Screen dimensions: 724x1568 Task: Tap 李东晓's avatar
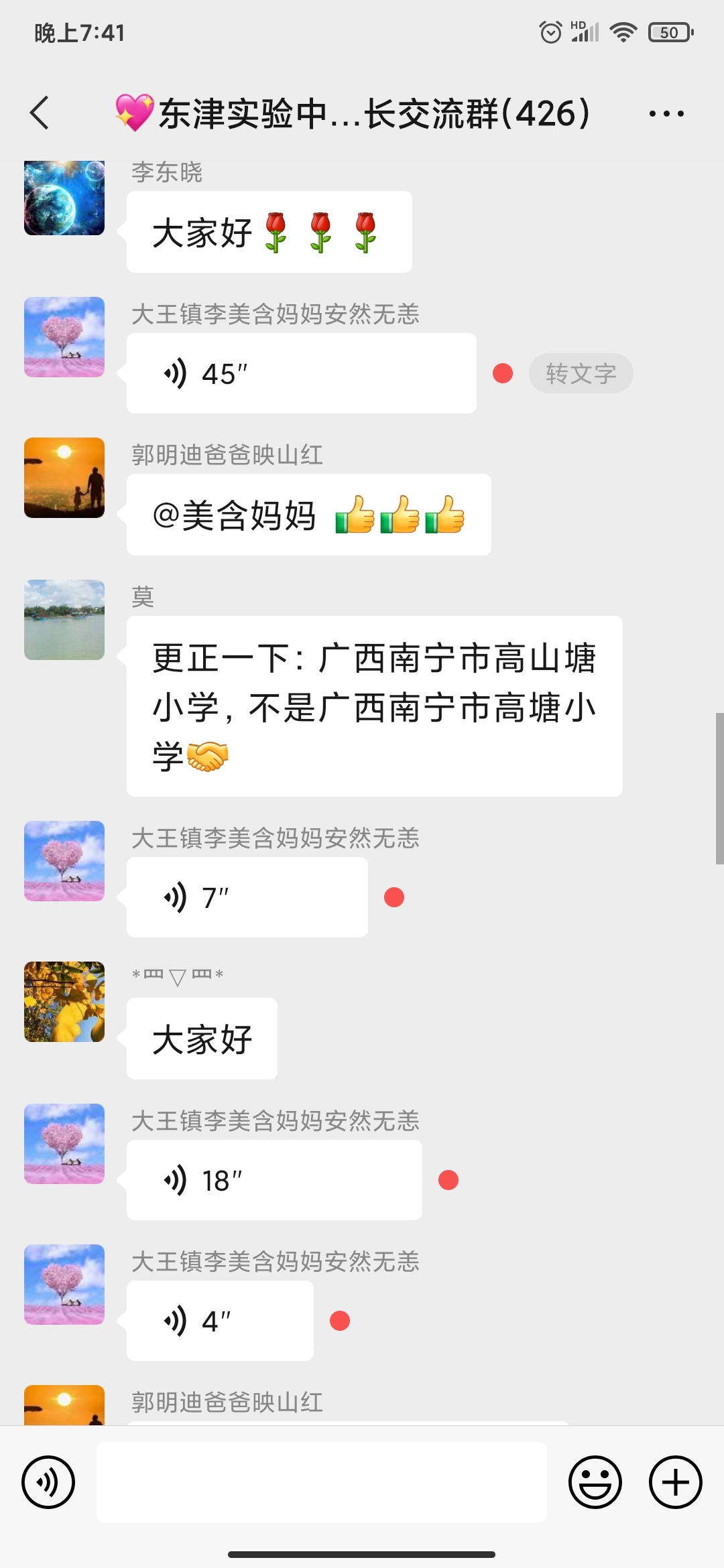(64, 200)
